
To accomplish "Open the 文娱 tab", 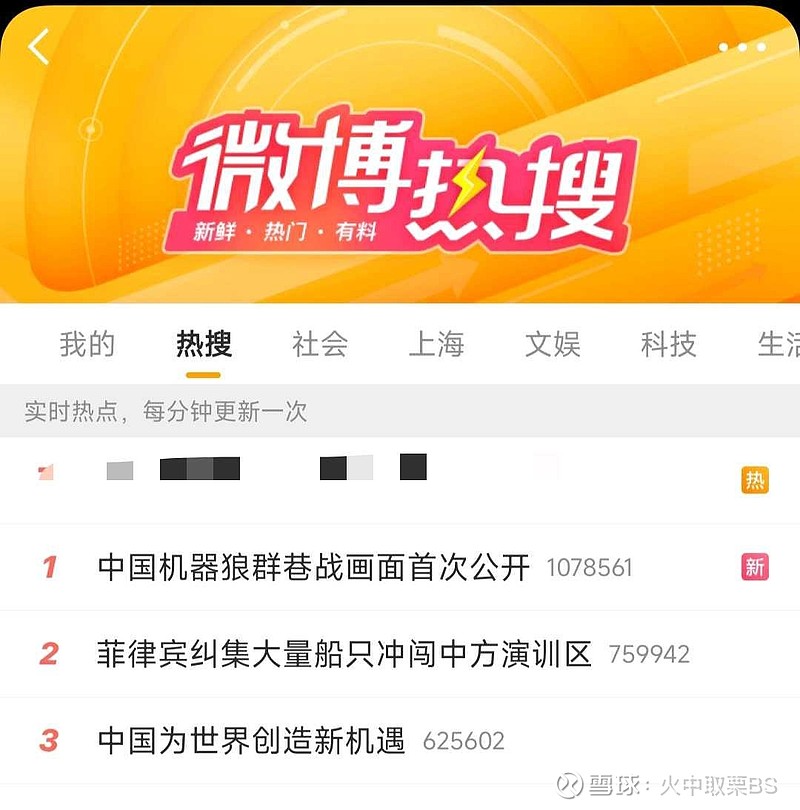I will [x=554, y=344].
